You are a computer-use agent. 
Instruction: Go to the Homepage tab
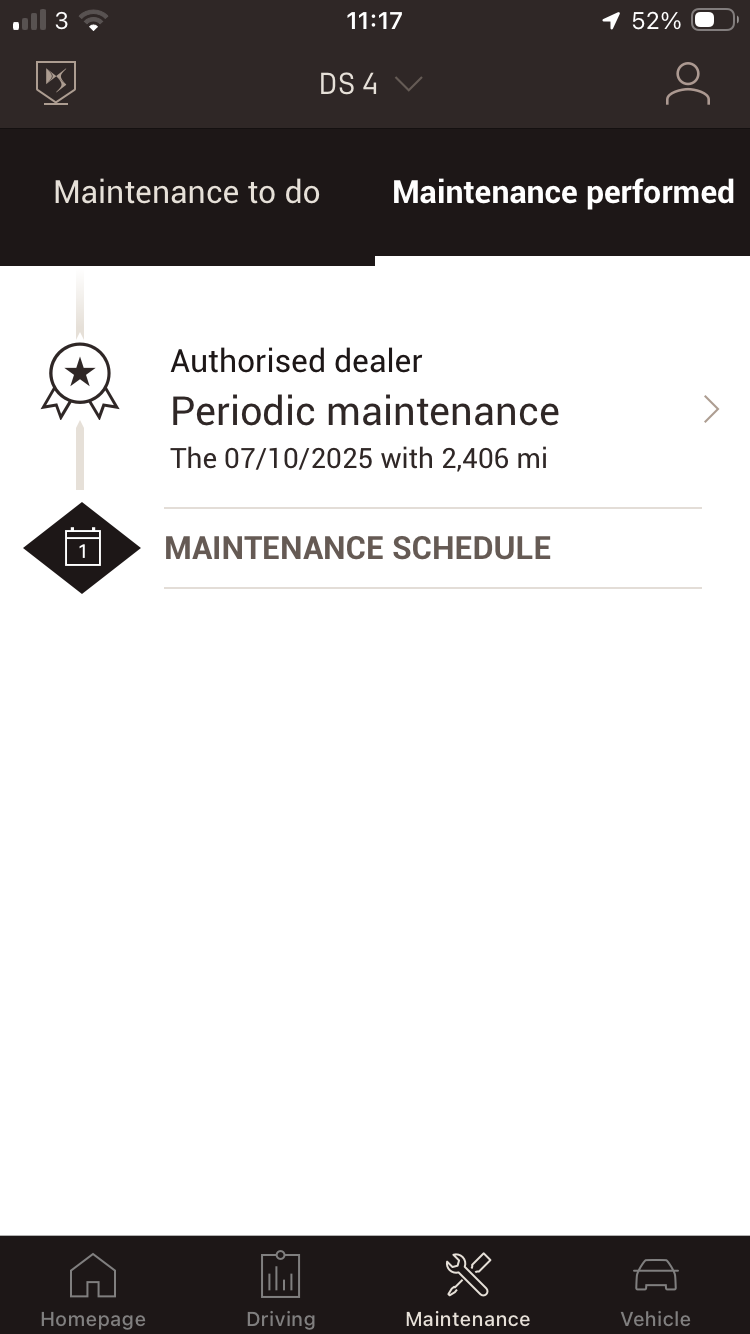click(x=93, y=1290)
